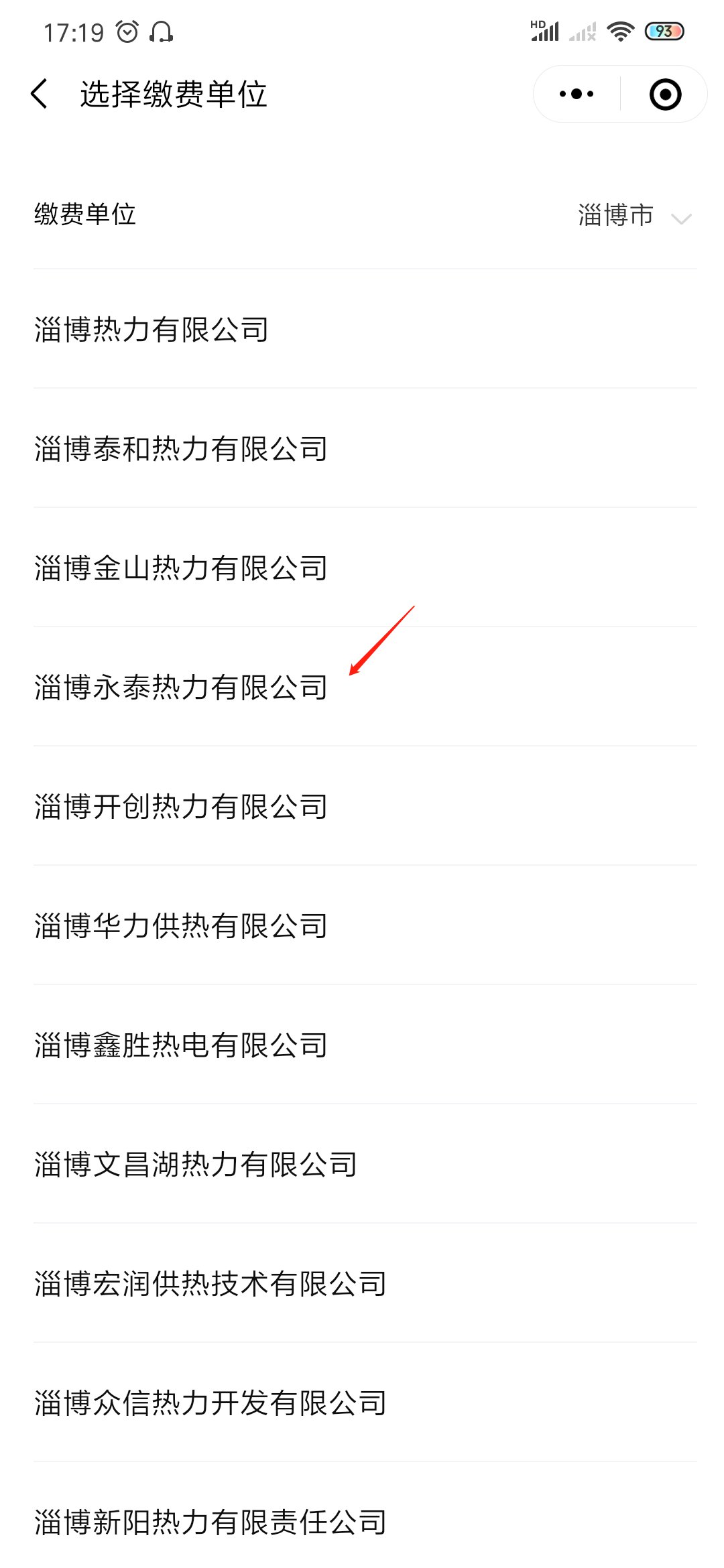Image resolution: width=724 pixels, height=1568 pixels.
Task: Pick 淄博永泰热力有限公司
Action: click(x=181, y=687)
